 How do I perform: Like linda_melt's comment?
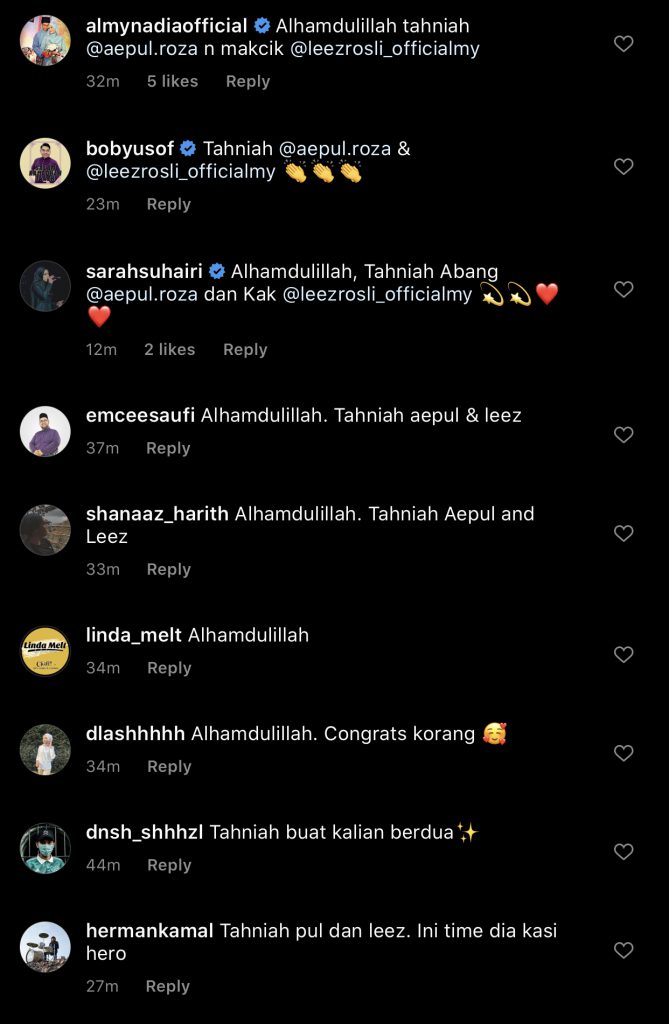623,655
